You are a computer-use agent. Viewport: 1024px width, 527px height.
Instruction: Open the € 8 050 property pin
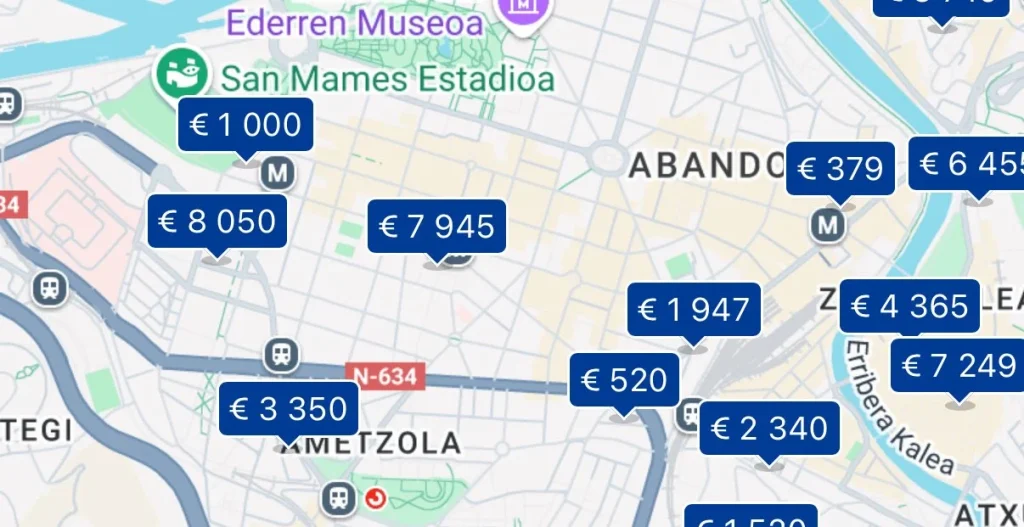(x=217, y=221)
